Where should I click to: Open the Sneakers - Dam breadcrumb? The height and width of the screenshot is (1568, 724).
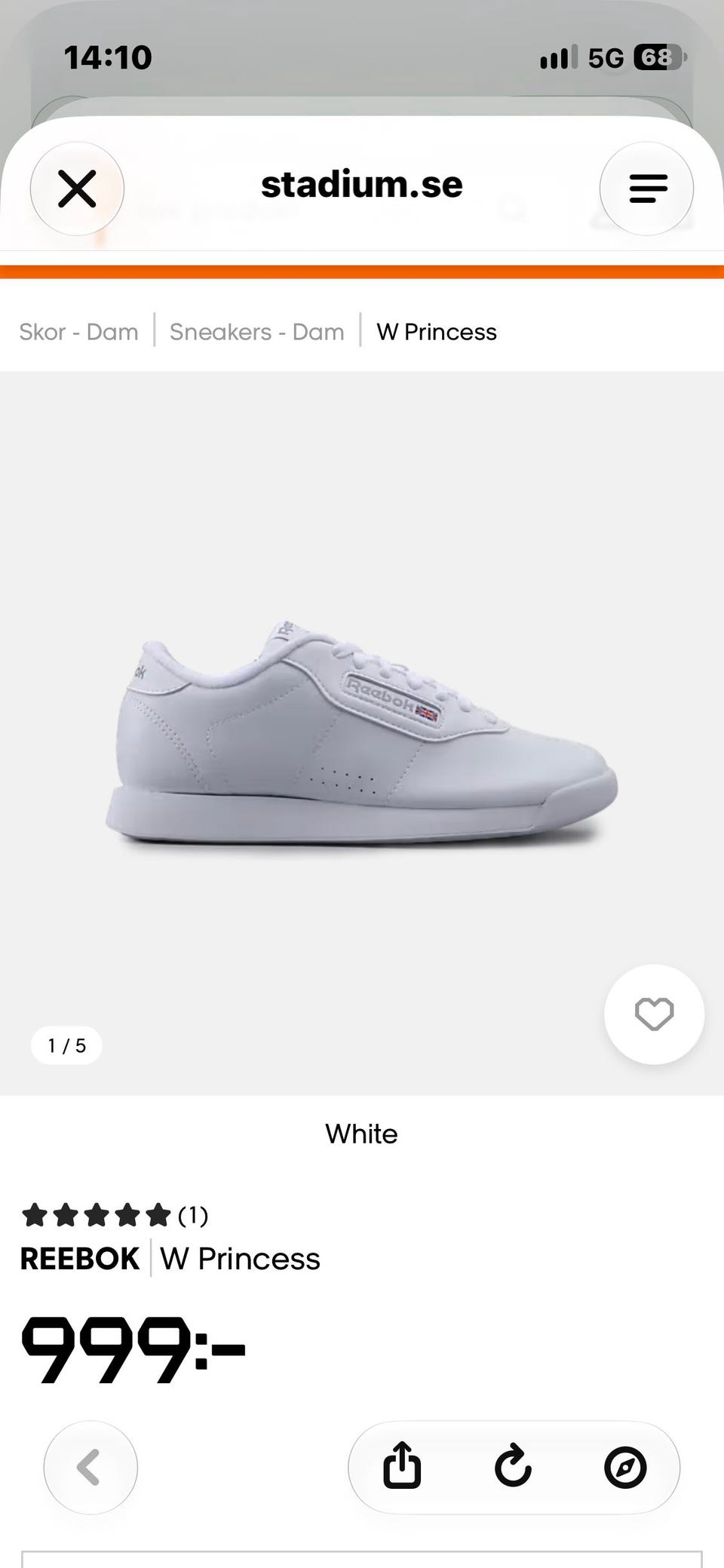[256, 332]
